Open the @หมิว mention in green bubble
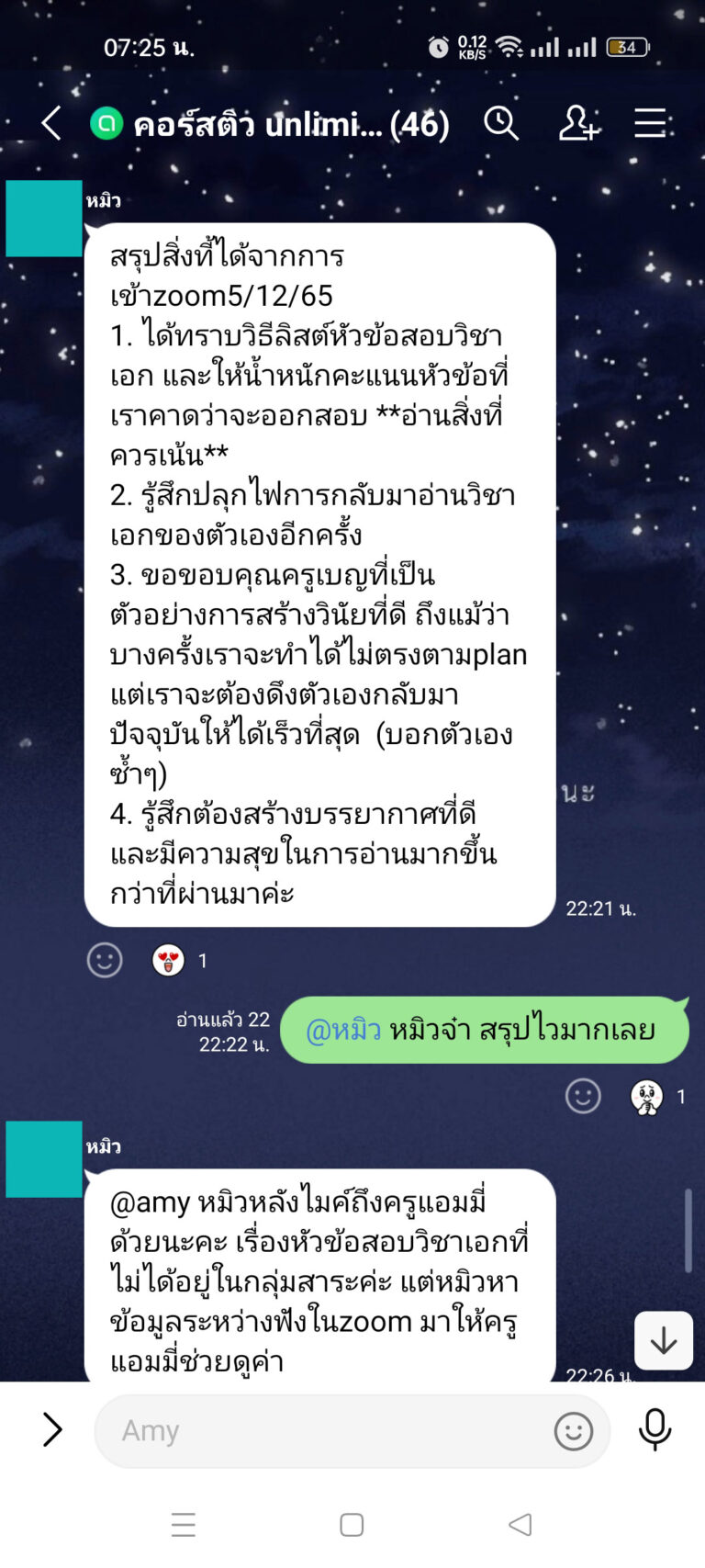This screenshot has width=705, height=1568. (x=343, y=1030)
